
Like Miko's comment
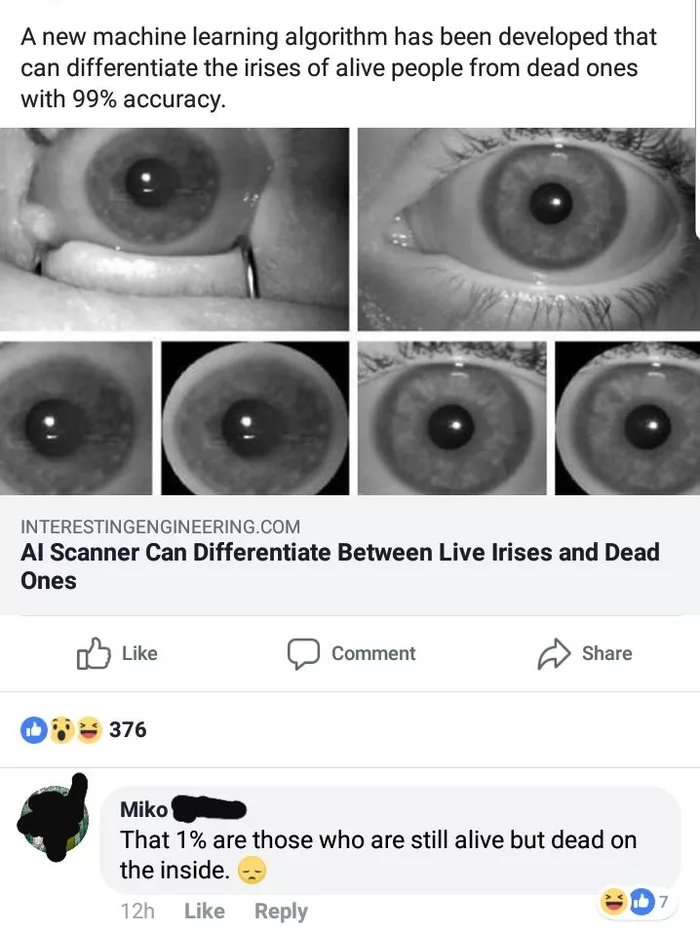[205, 911]
